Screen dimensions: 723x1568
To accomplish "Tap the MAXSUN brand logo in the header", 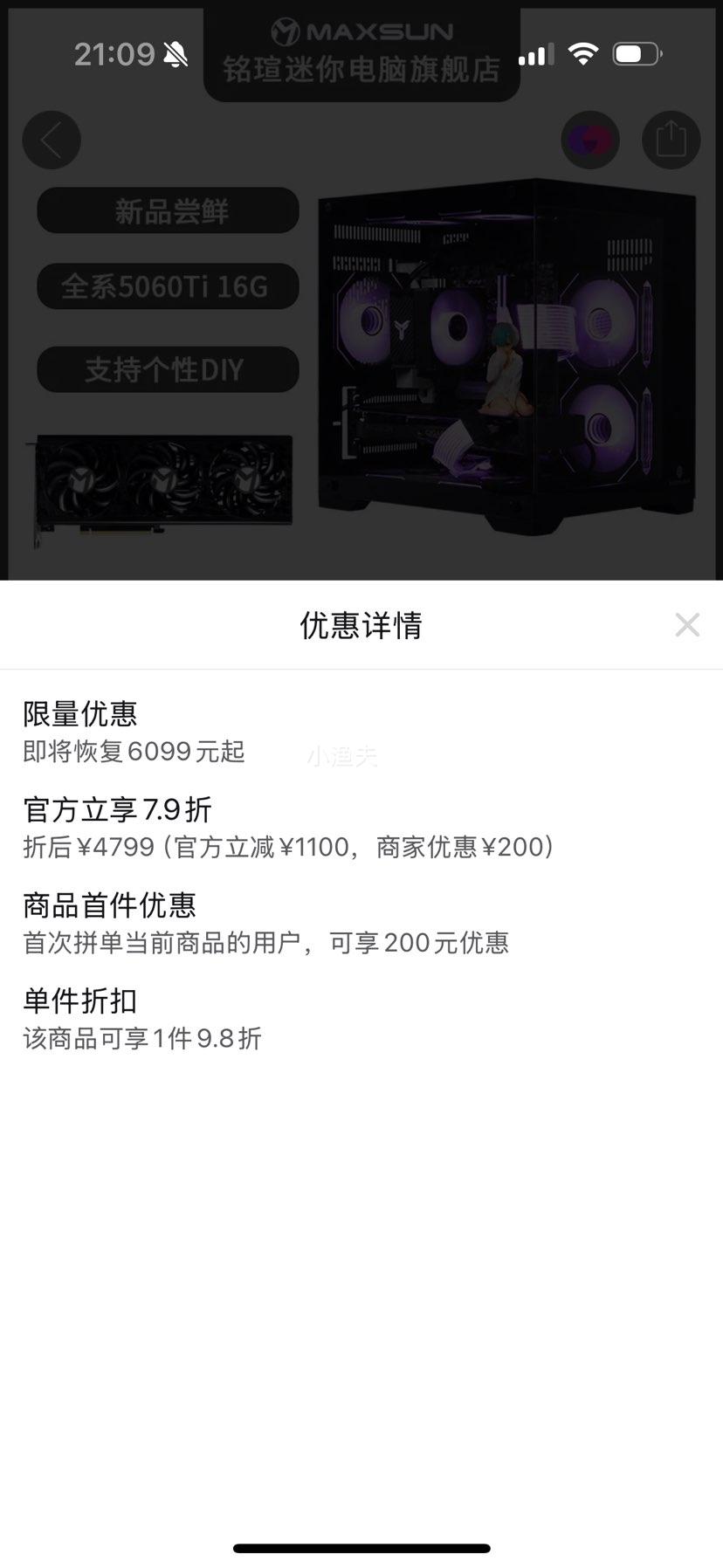I will pos(361,31).
